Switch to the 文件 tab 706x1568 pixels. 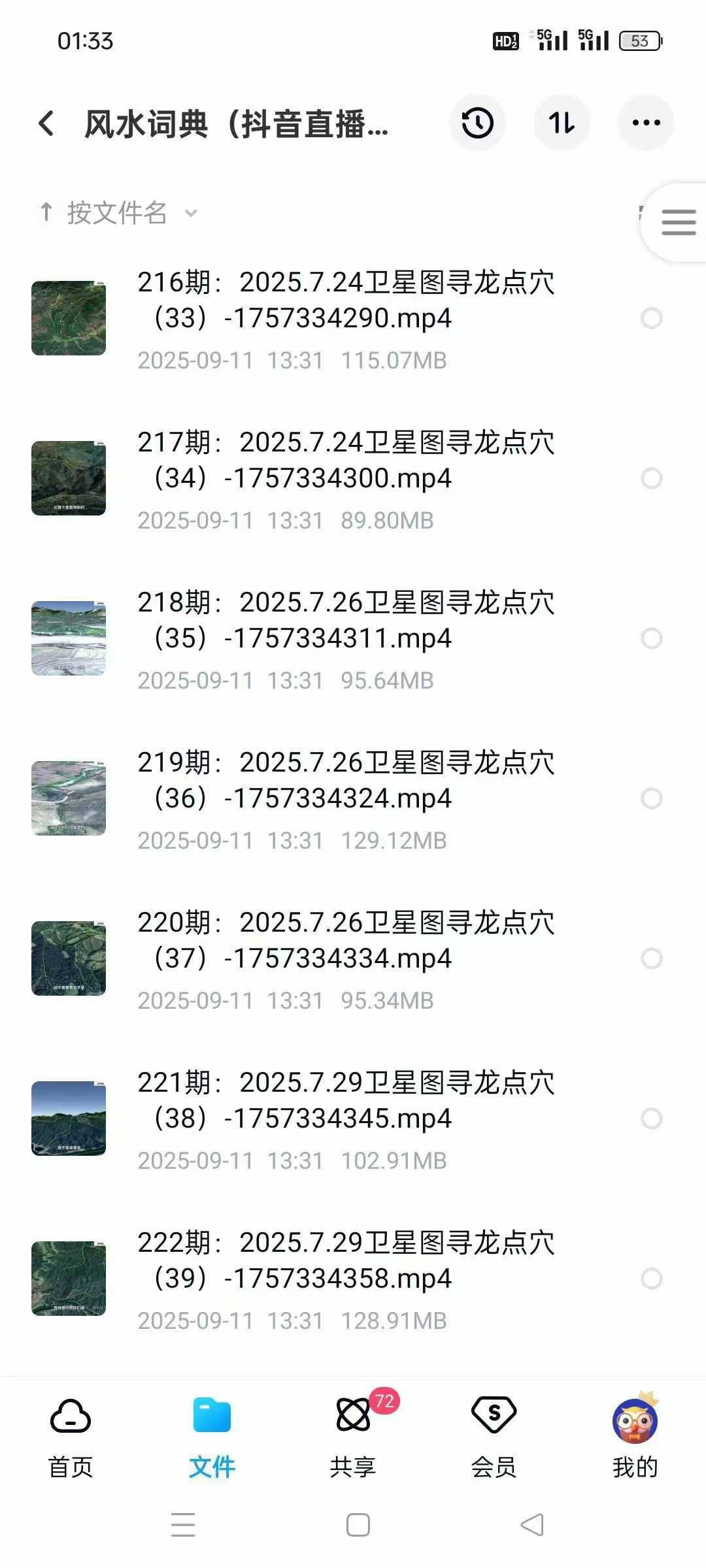click(212, 1437)
